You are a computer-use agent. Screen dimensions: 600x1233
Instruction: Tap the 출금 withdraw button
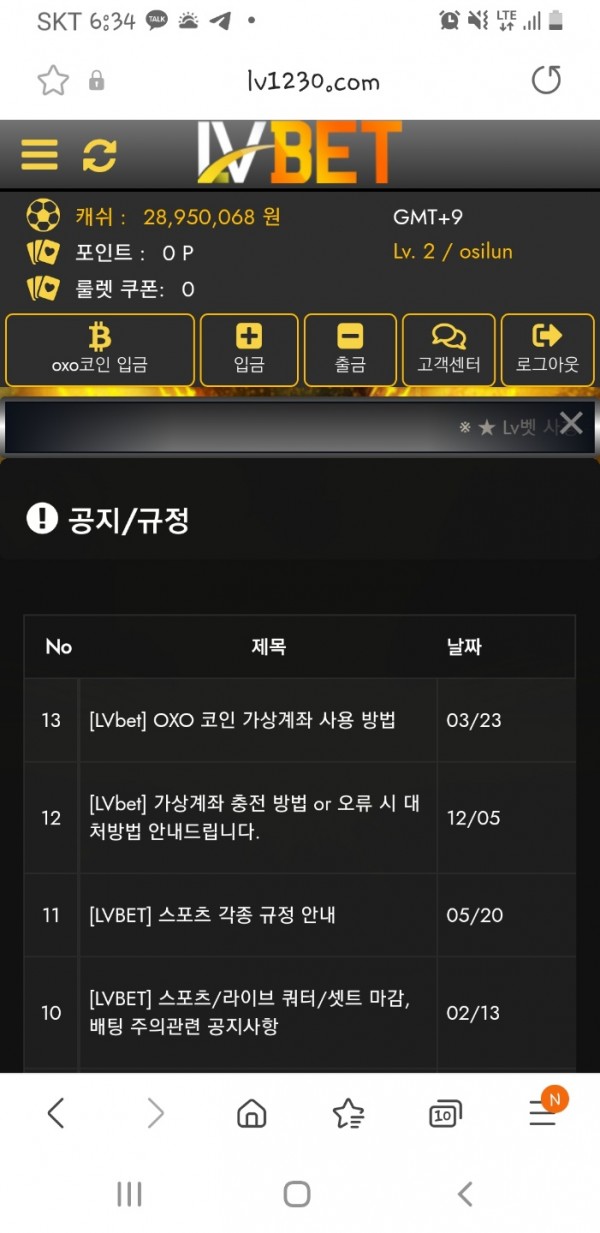tap(350, 349)
